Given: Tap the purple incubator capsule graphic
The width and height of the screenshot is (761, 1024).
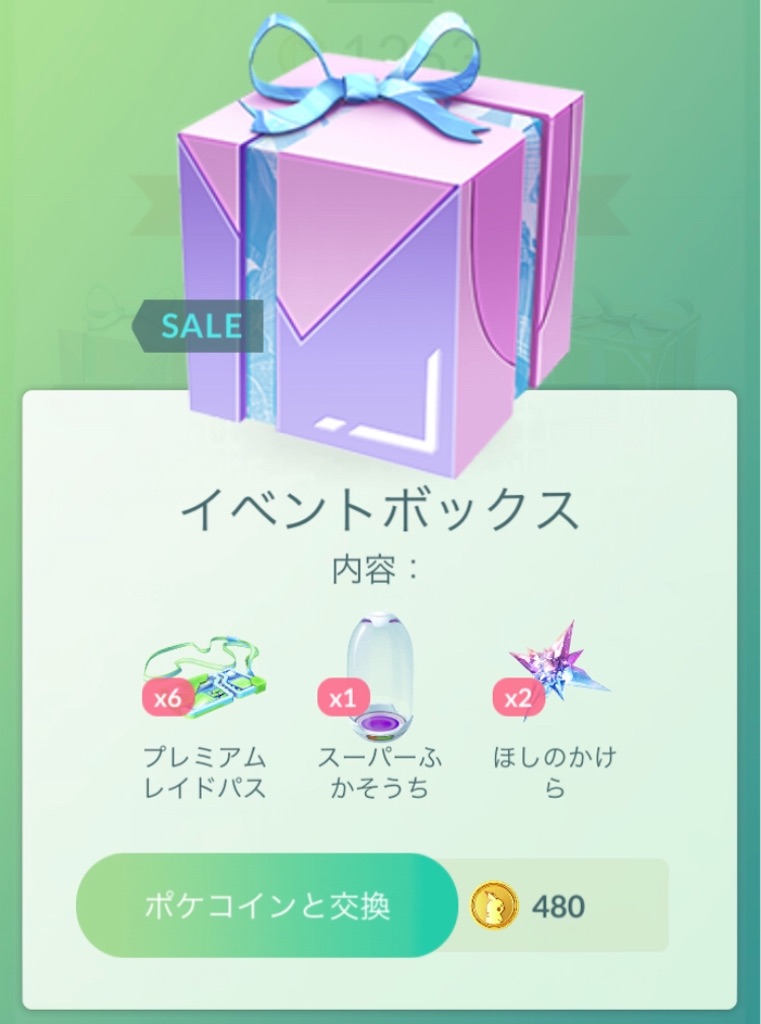Looking at the screenshot, I should 380,670.
